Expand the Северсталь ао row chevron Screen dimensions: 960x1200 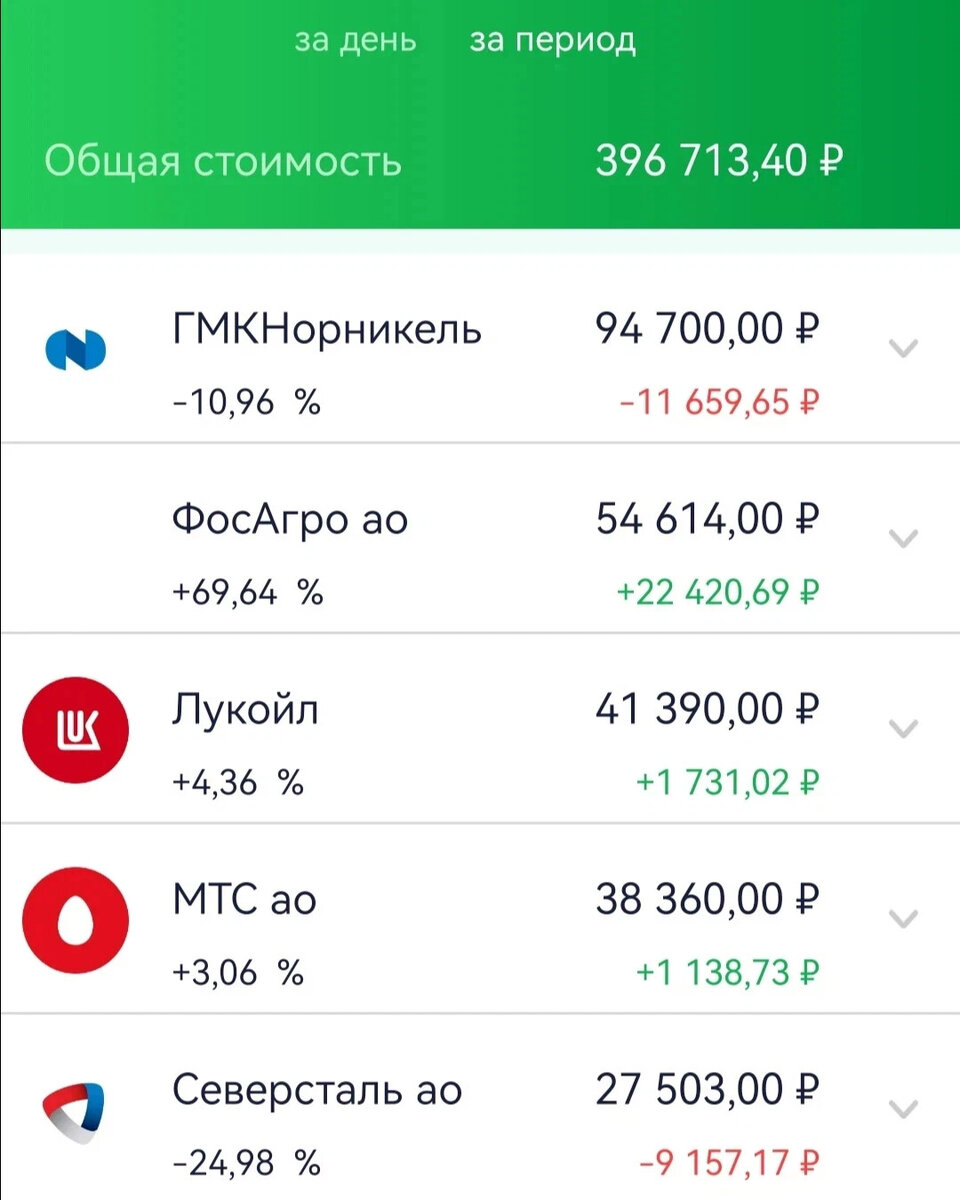[903, 1108]
